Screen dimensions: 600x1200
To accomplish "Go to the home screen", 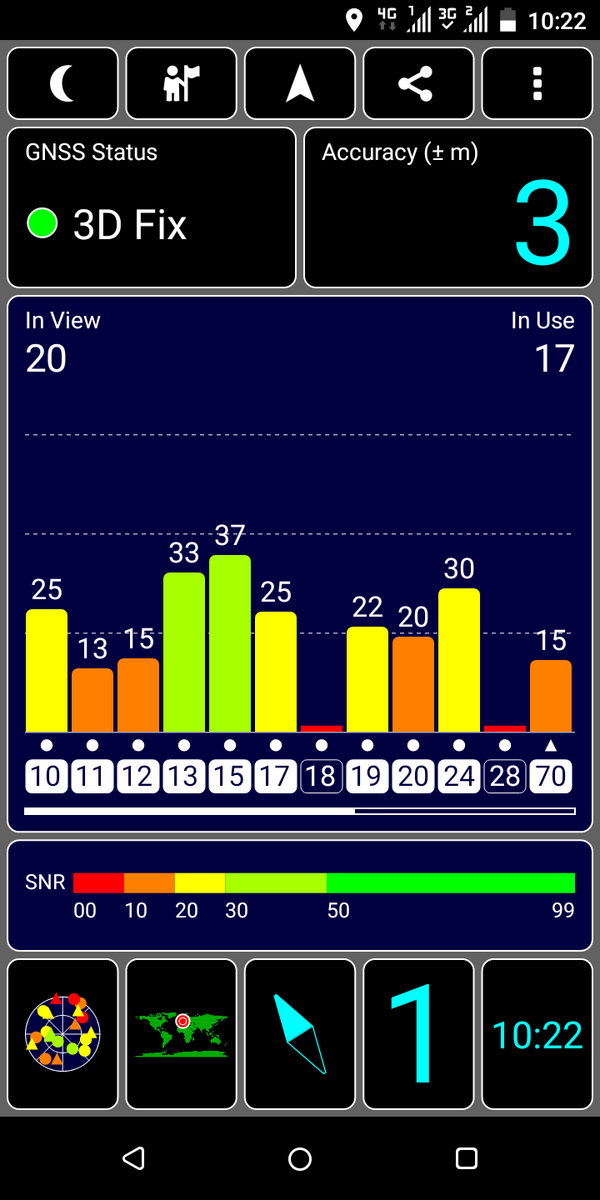I will tap(300, 1158).
